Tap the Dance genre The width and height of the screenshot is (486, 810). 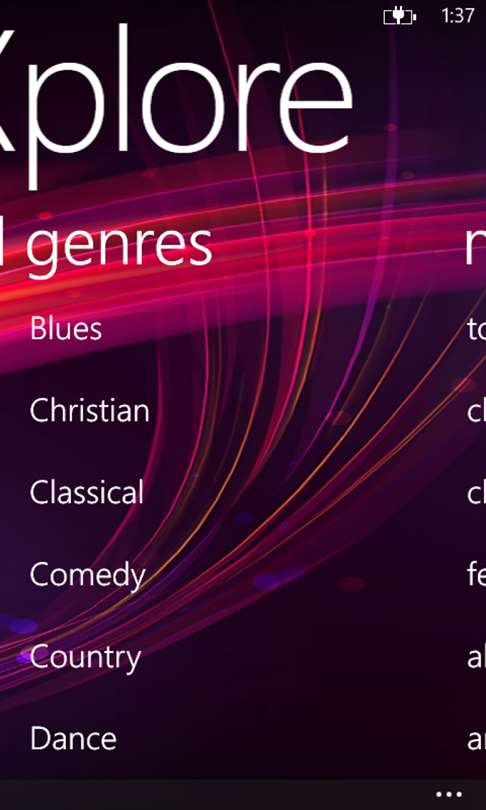point(73,739)
